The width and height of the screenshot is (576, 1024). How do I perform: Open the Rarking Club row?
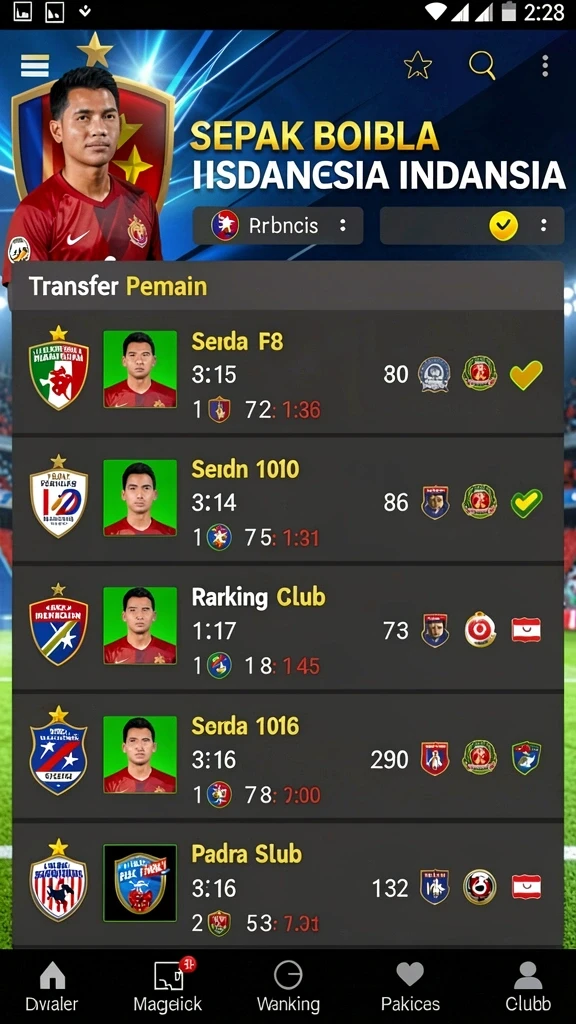[x=288, y=629]
